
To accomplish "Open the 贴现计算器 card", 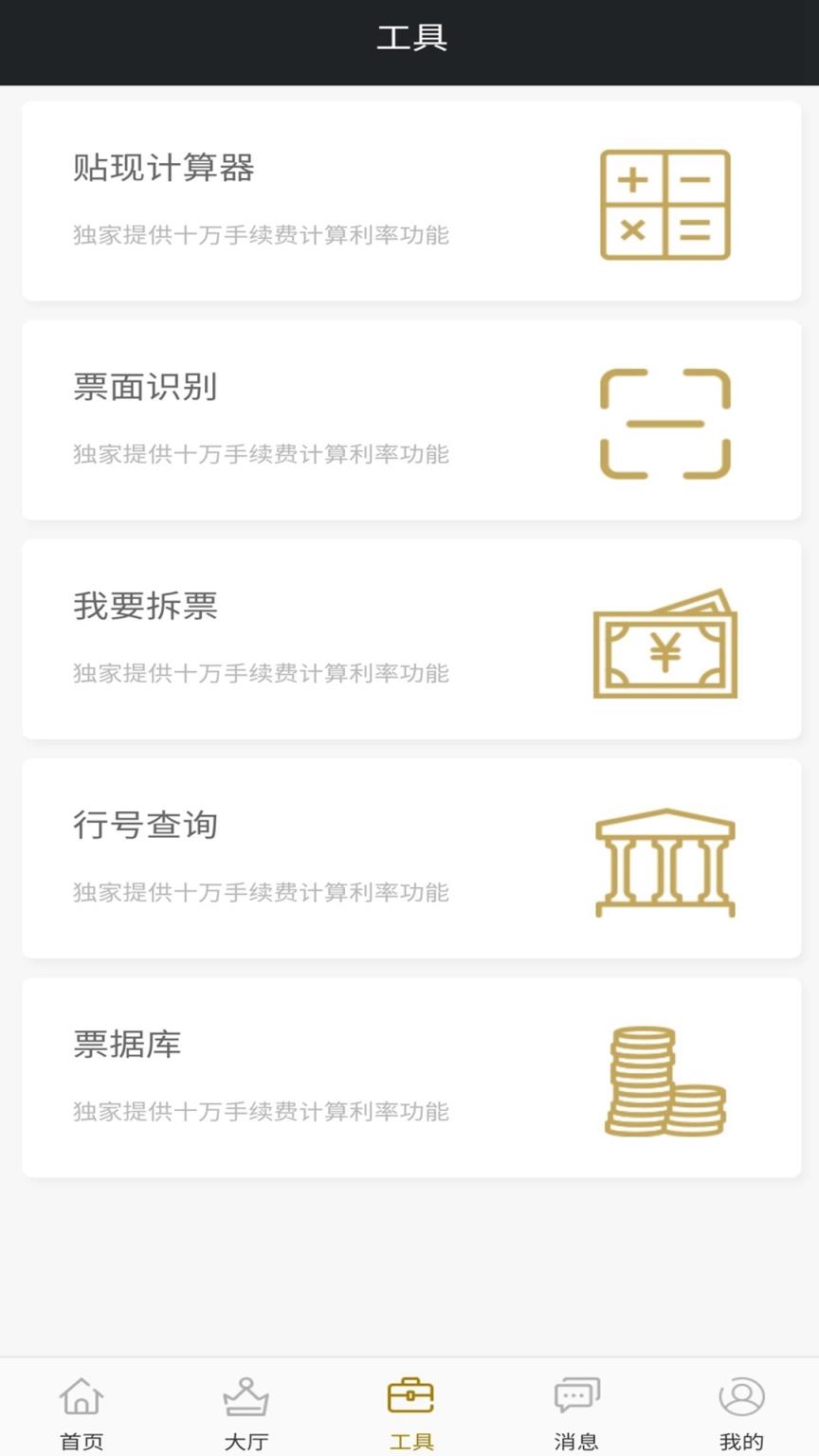I will tap(409, 200).
